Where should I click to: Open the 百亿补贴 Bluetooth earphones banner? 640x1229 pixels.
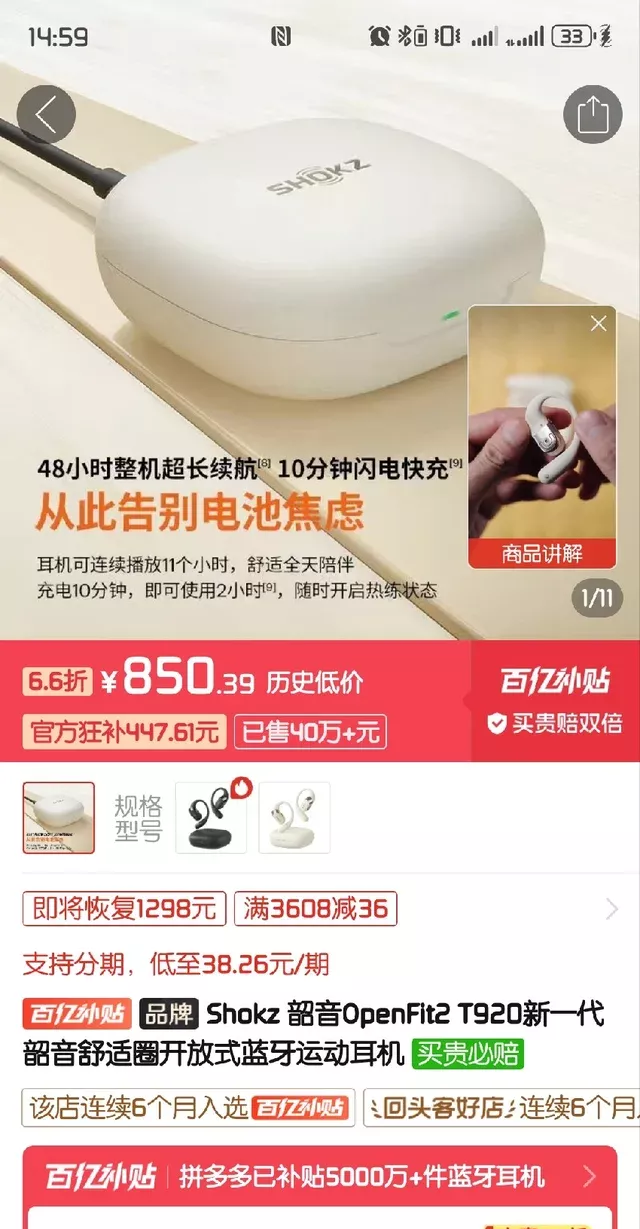320,1177
